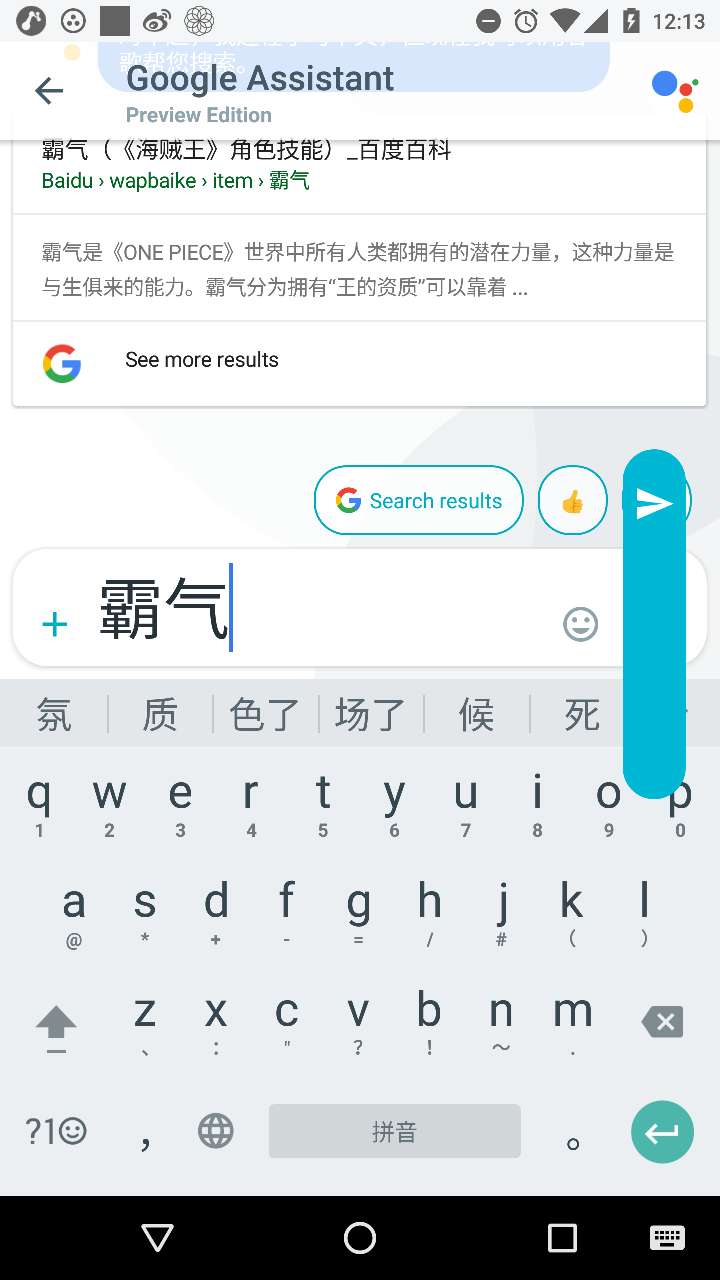Screen dimensions: 720x1280
Task: Open the emoji picker in message box
Action: (580, 624)
